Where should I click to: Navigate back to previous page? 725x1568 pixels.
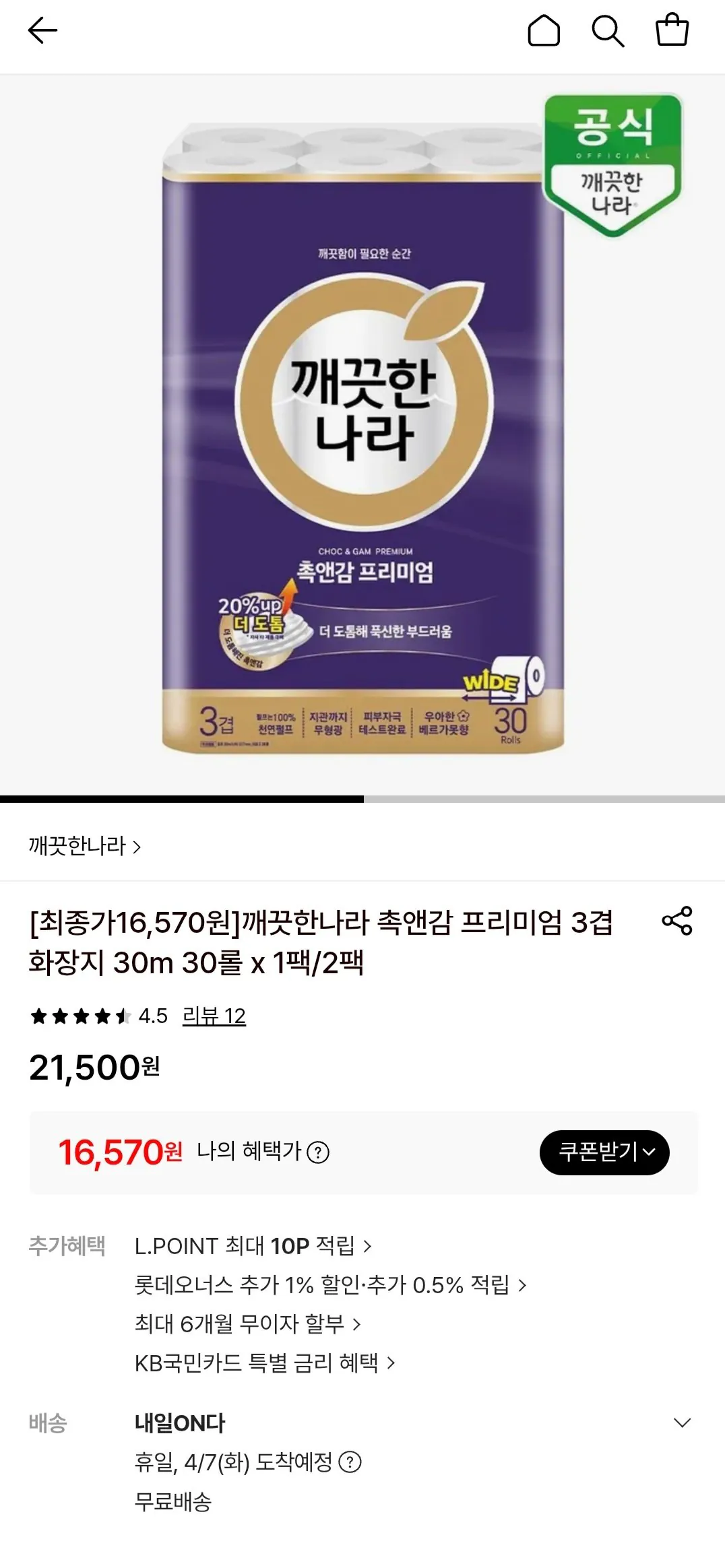(x=42, y=30)
